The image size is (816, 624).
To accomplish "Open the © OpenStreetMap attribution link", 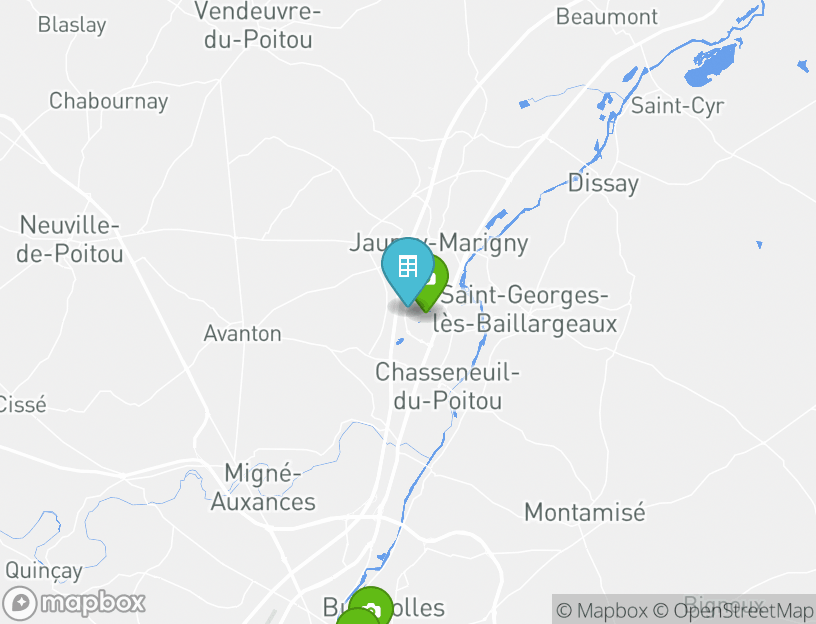I will [x=733, y=610].
